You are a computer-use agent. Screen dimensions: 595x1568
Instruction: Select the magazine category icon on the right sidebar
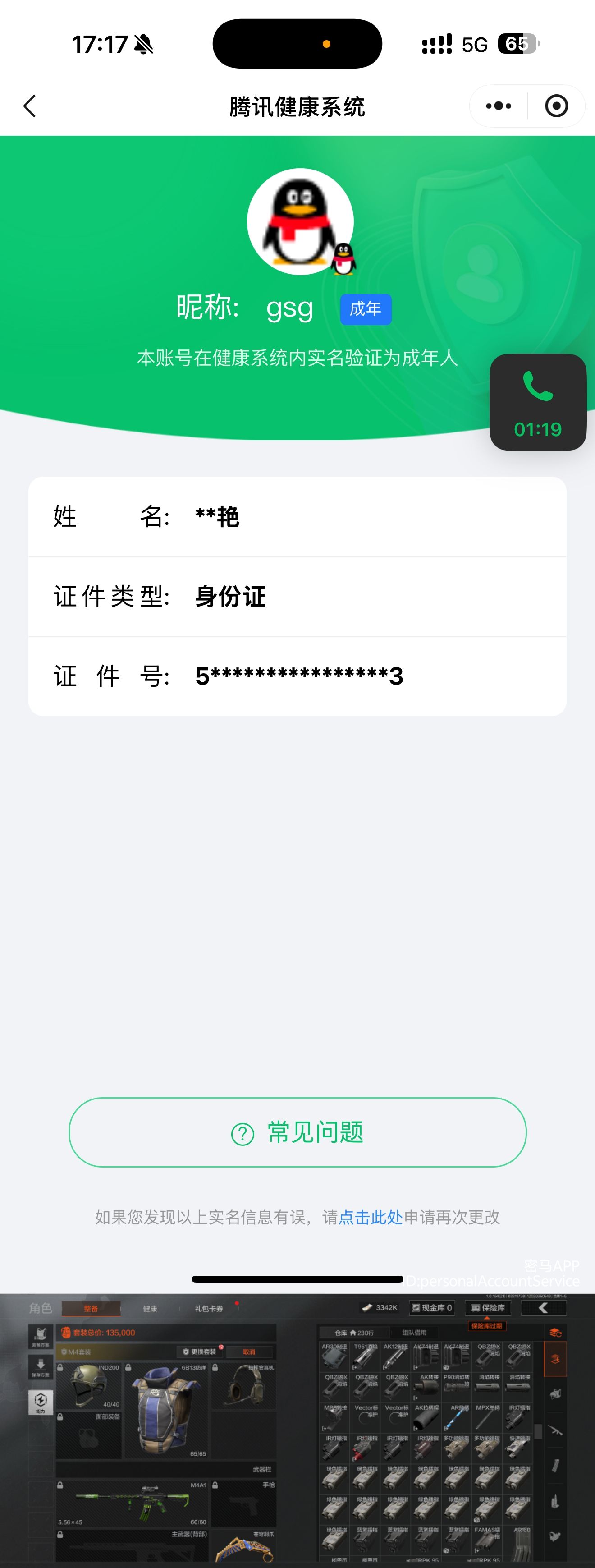click(x=555, y=1465)
